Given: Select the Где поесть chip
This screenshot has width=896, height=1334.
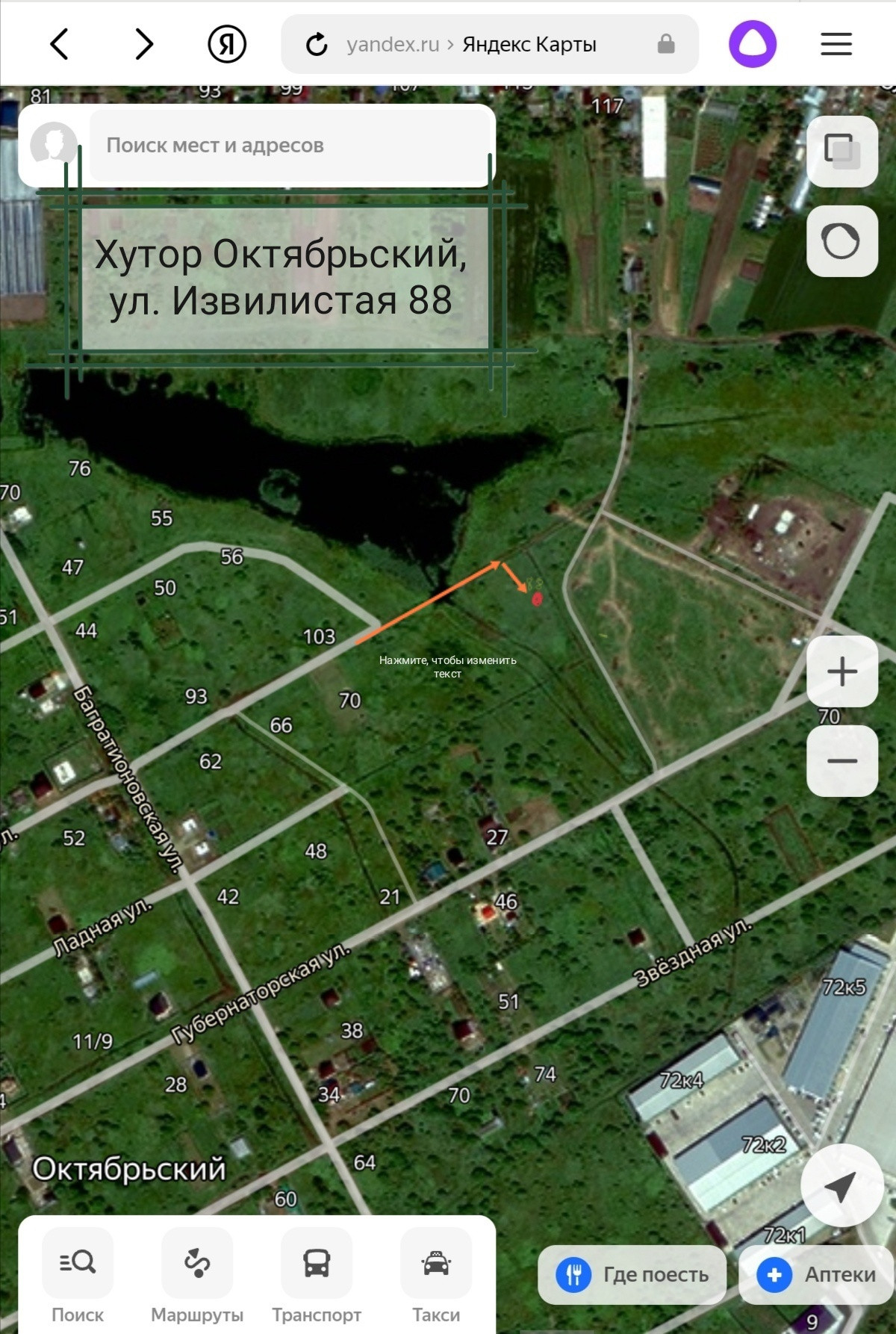Looking at the screenshot, I should (x=632, y=1274).
